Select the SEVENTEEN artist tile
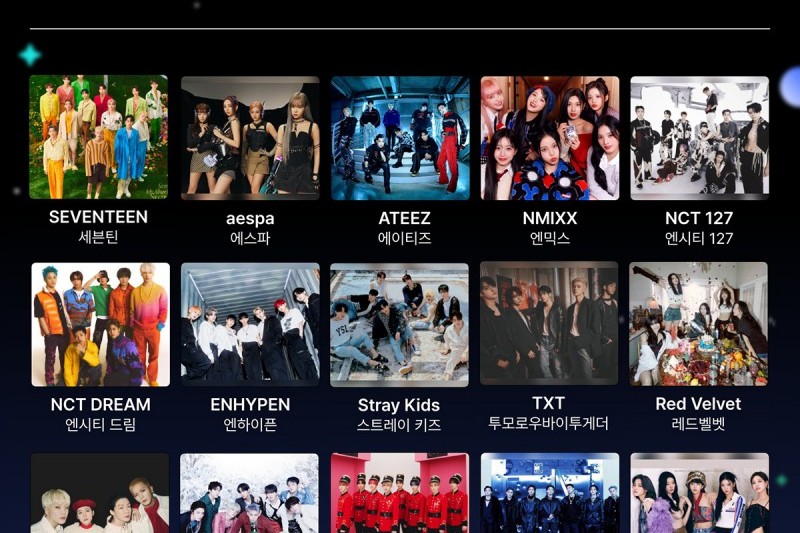 [98, 138]
